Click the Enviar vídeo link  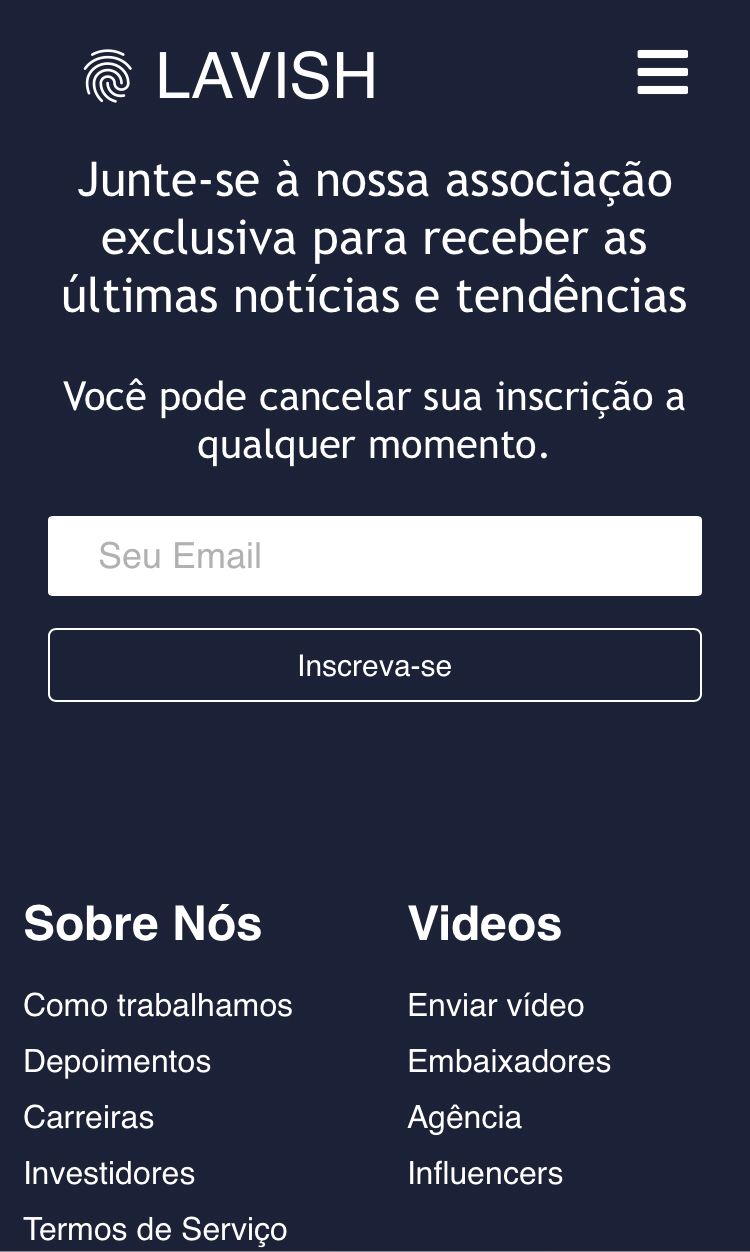pyautogui.click(x=495, y=1005)
